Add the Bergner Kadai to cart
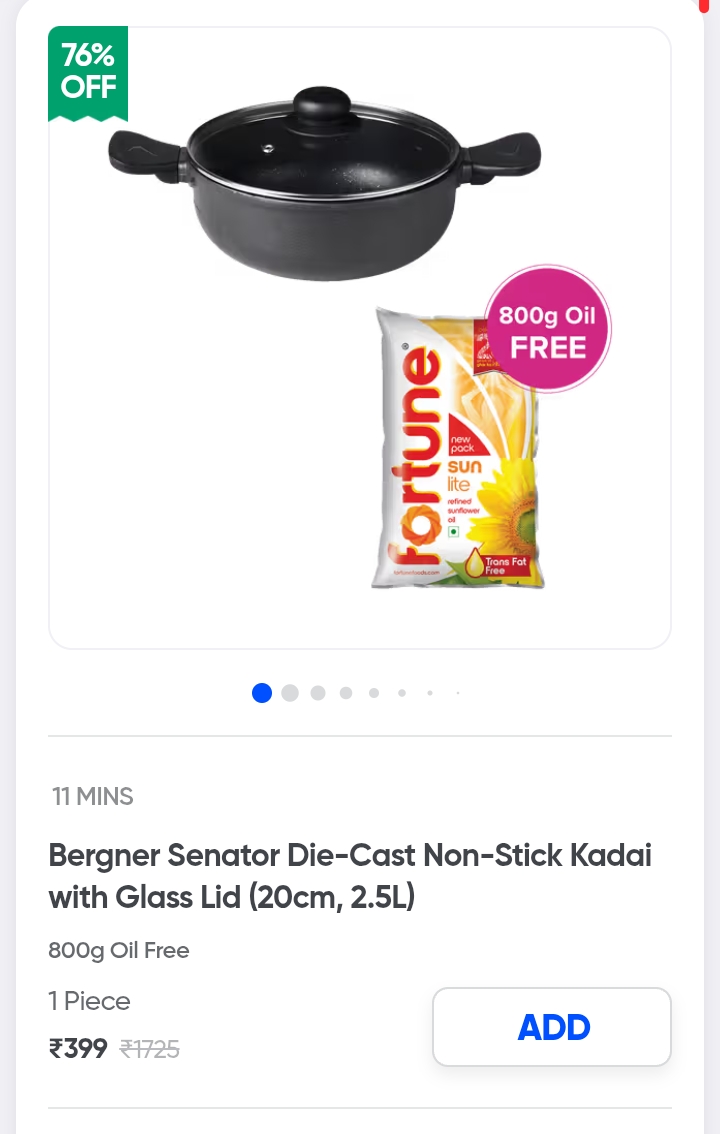720x1134 pixels. (x=551, y=1027)
